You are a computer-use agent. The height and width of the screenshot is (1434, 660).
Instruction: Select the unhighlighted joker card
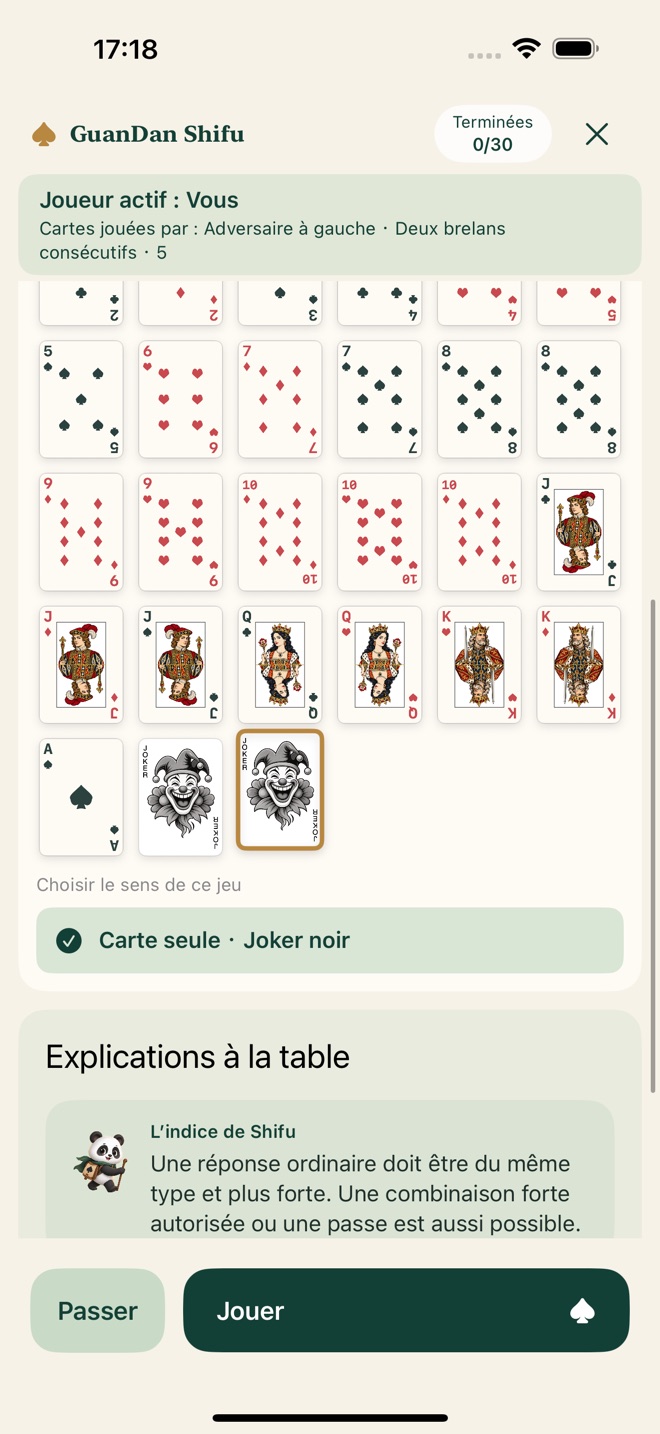point(181,797)
